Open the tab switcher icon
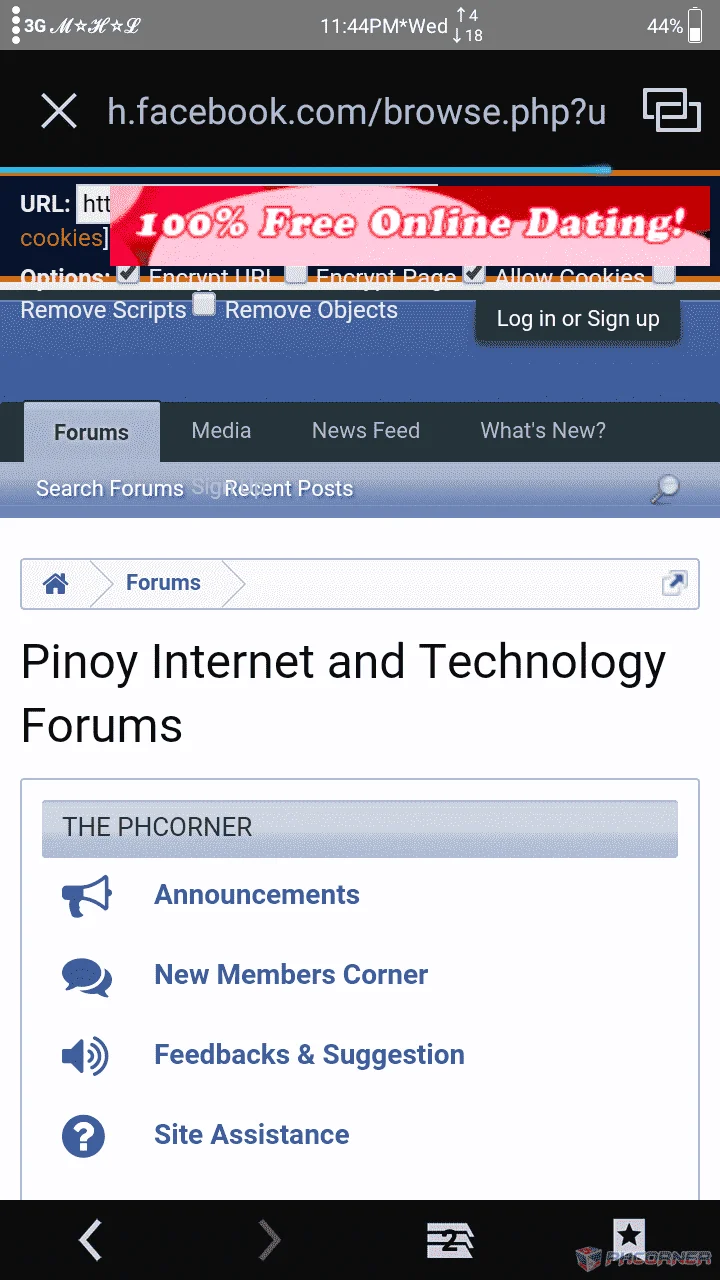The width and height of the screenshot is (720, 1280). [x=671, y=110]
